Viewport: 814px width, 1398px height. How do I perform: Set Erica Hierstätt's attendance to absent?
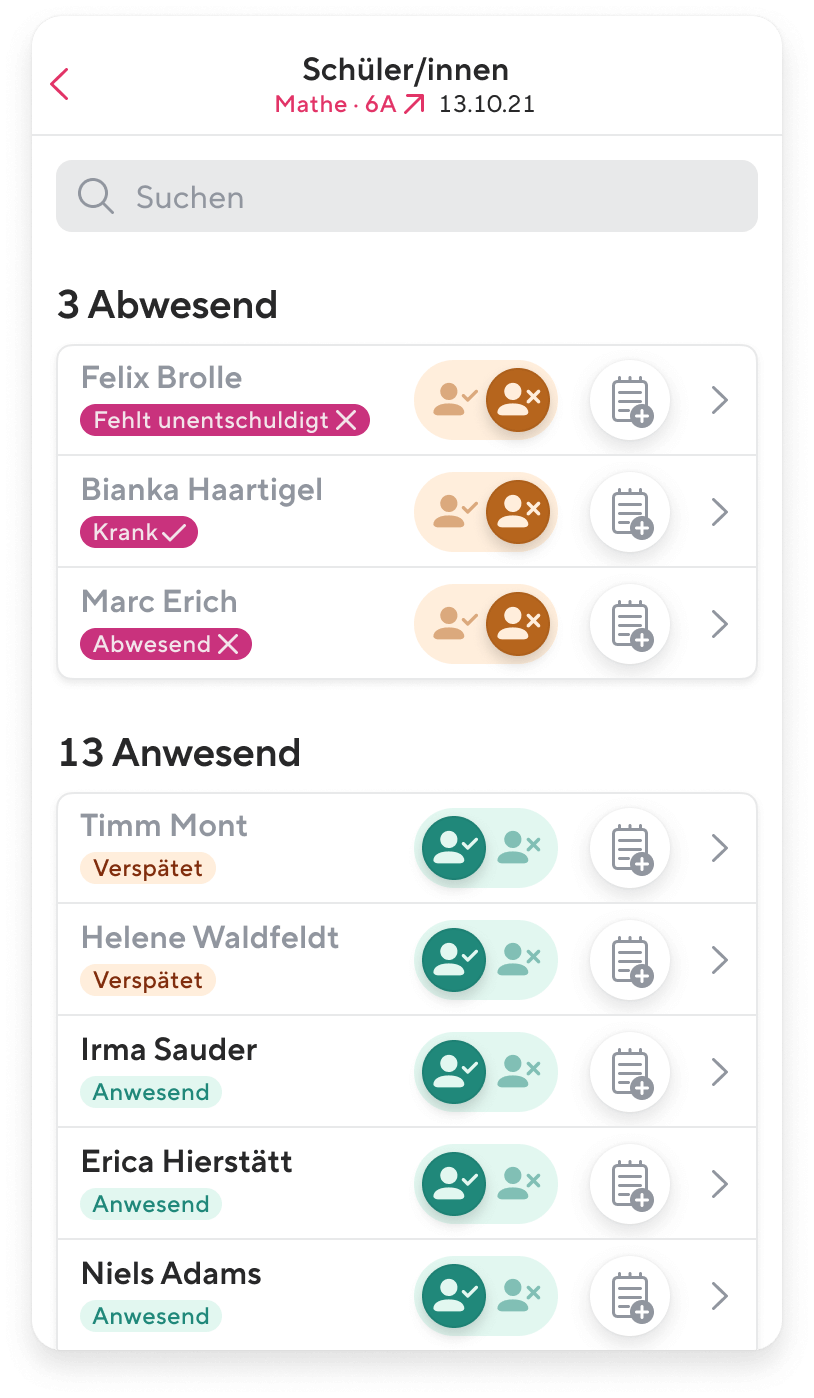pos(519,1184)
